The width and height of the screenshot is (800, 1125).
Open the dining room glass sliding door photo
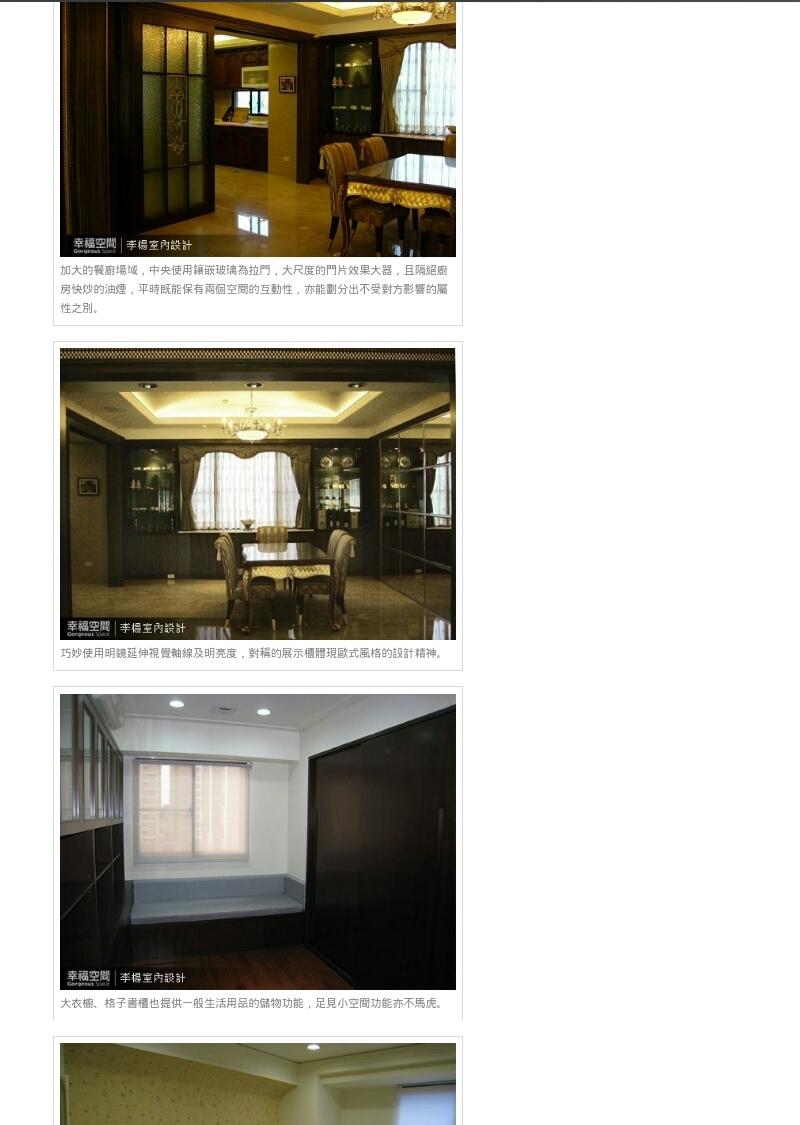(257, 128)
